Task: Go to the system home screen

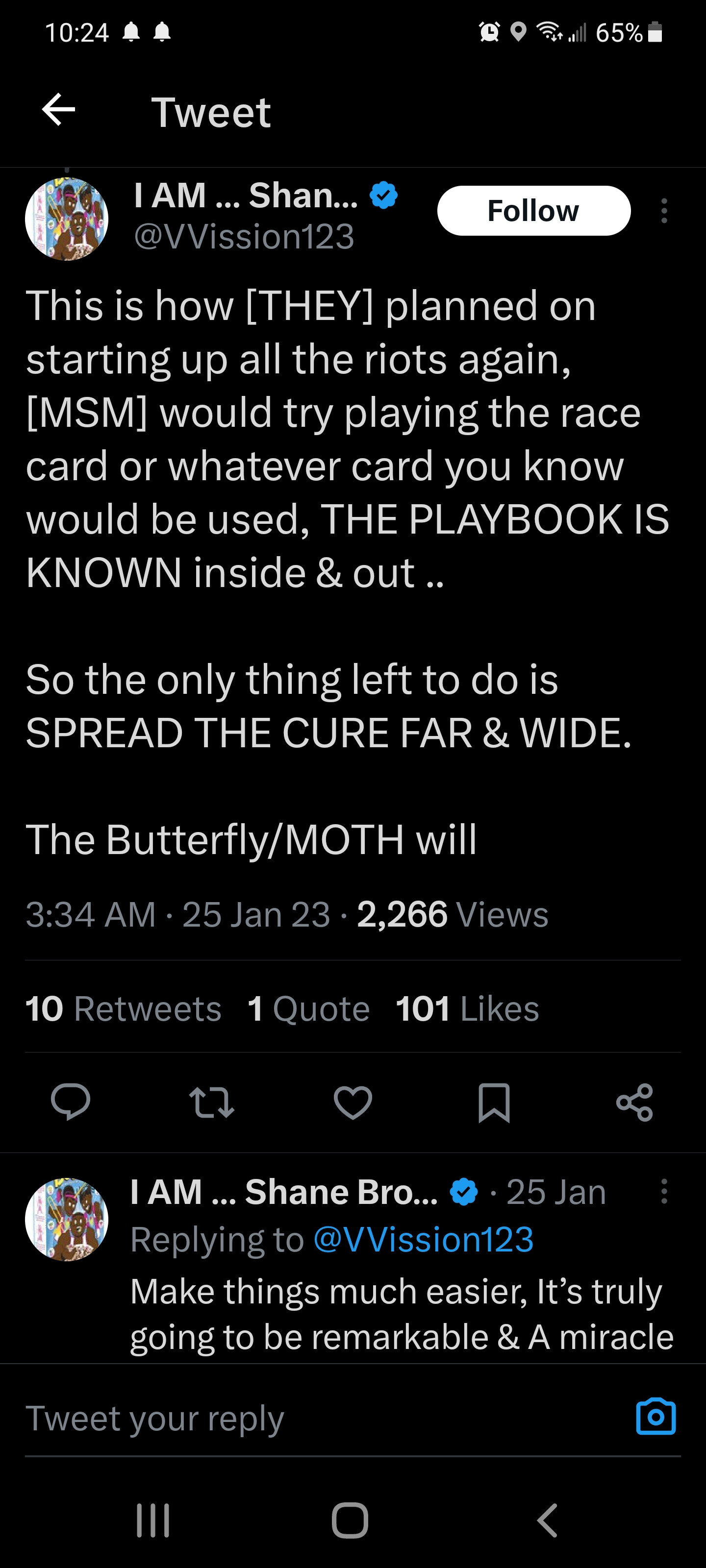Action: pyautogui.click(x=350, y=1520)
